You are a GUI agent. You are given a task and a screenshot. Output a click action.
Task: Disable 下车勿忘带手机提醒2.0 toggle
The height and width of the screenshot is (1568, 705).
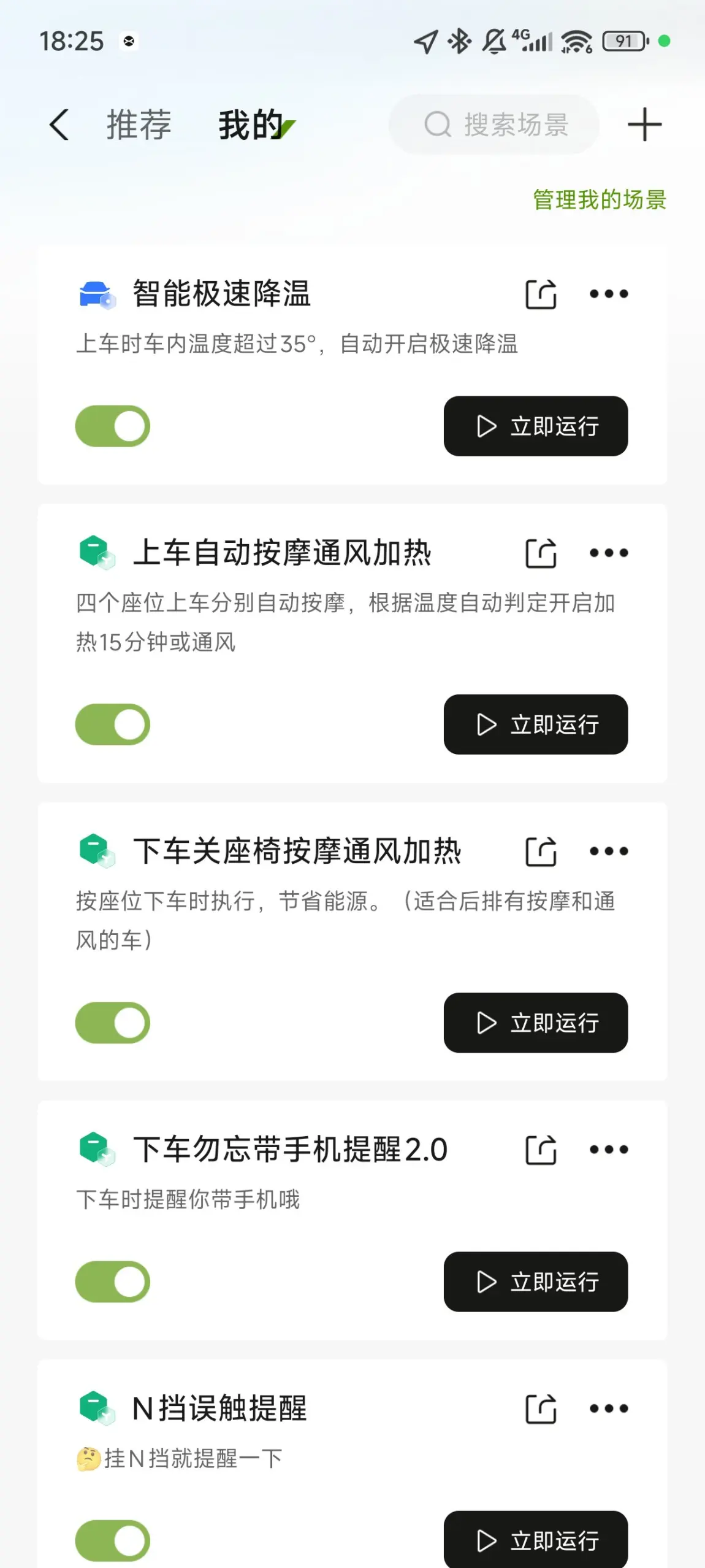click(112, 1282)
